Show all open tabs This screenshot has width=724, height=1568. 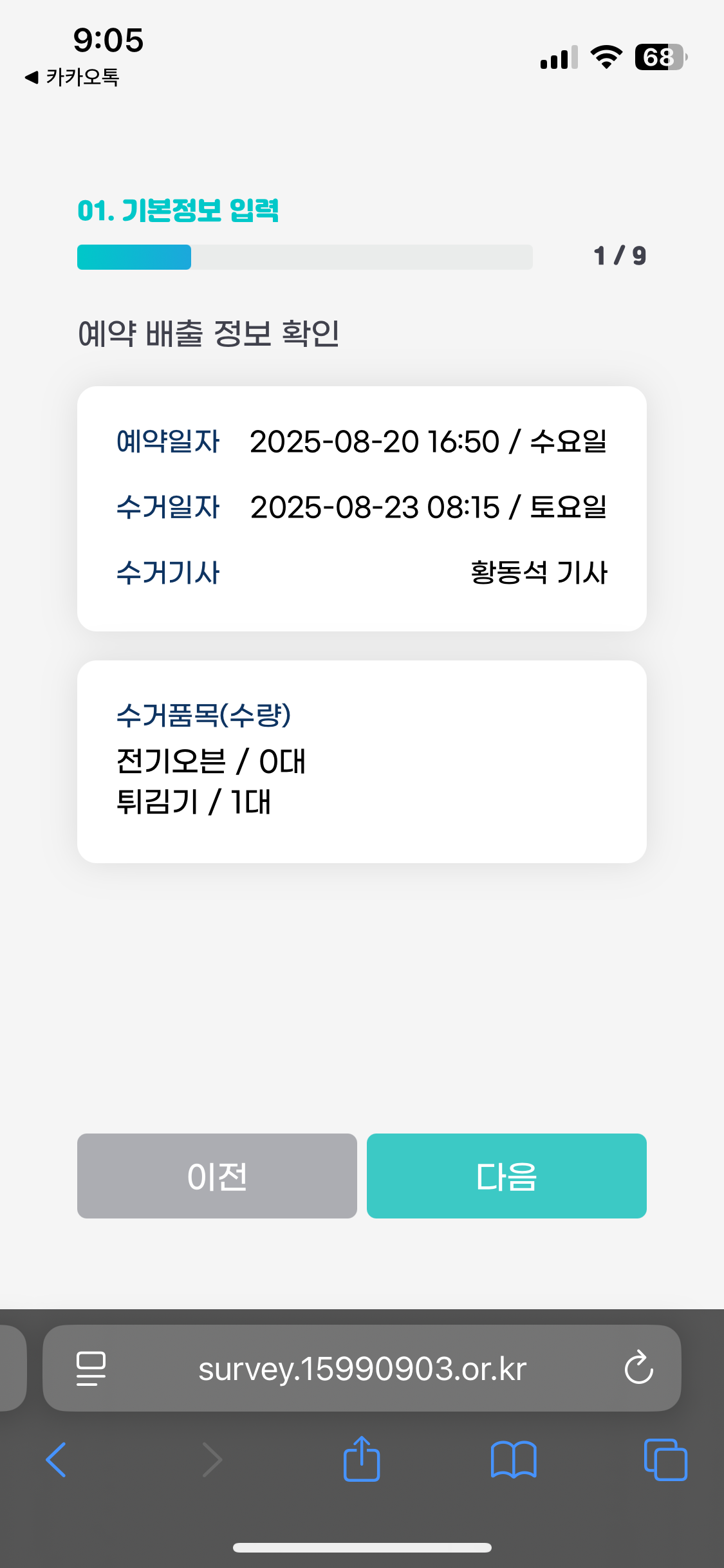tap(665, 1460)
